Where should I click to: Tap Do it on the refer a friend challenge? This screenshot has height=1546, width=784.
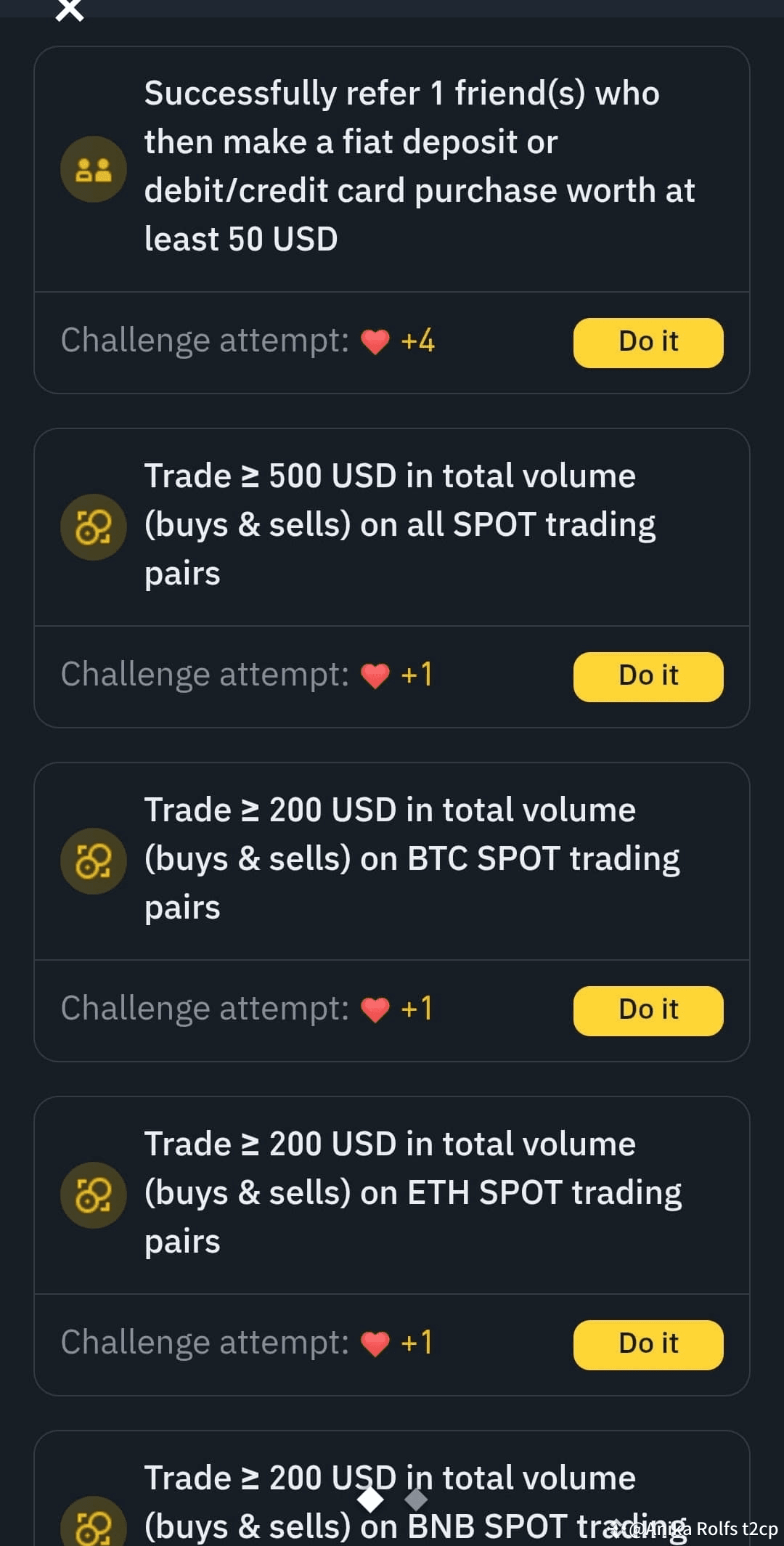(648, 341)
